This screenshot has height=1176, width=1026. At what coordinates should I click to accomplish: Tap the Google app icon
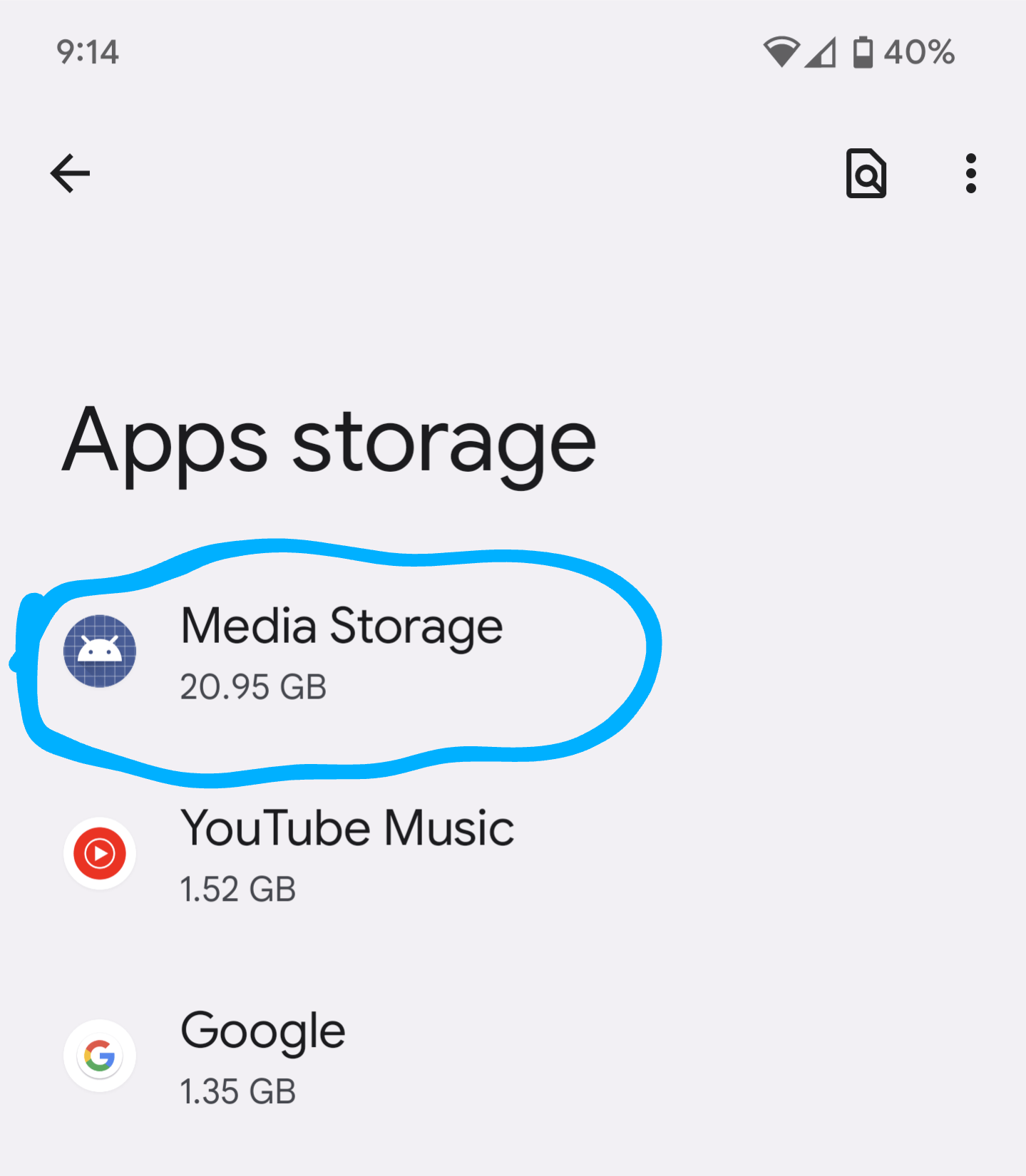[100, 1056]
